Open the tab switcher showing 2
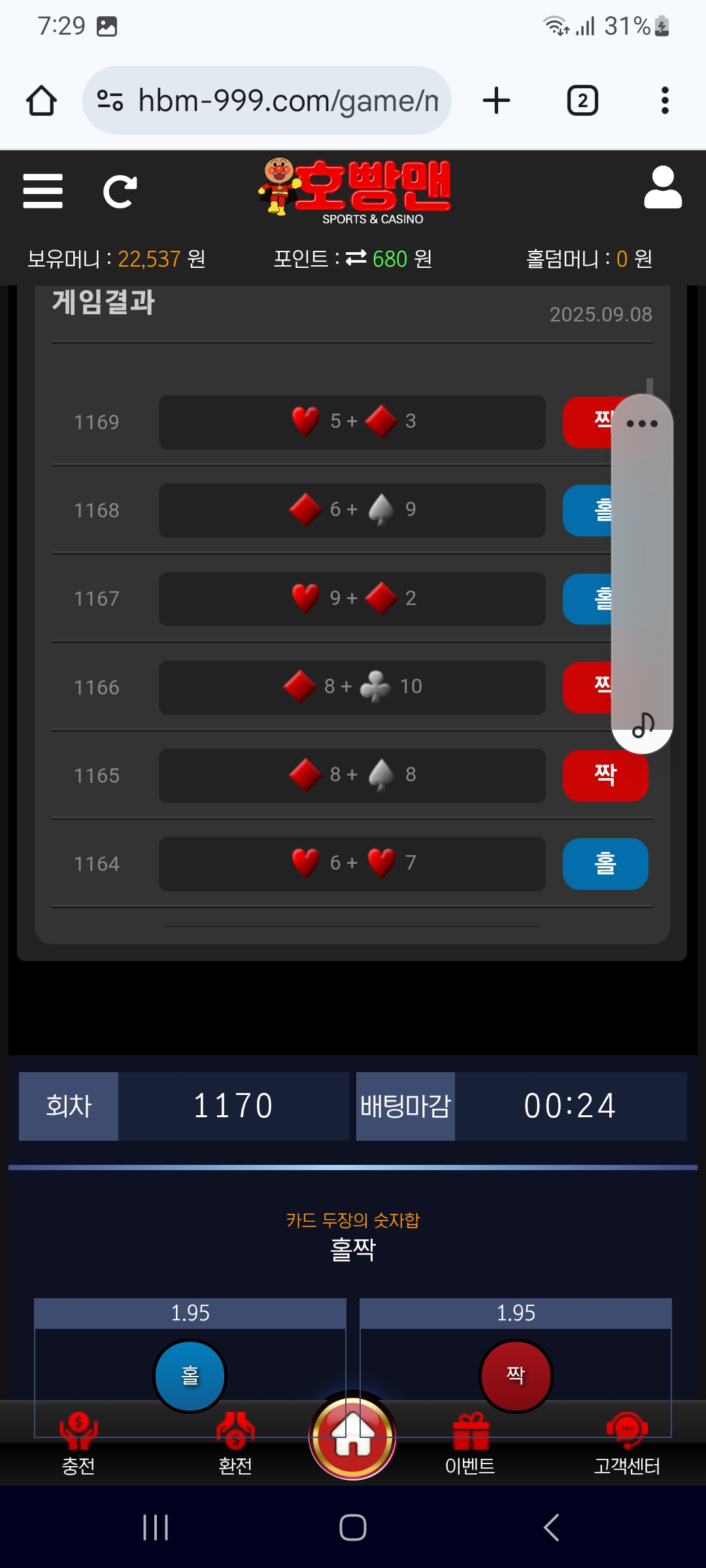 pyautogui.click(x=582, y=101)
